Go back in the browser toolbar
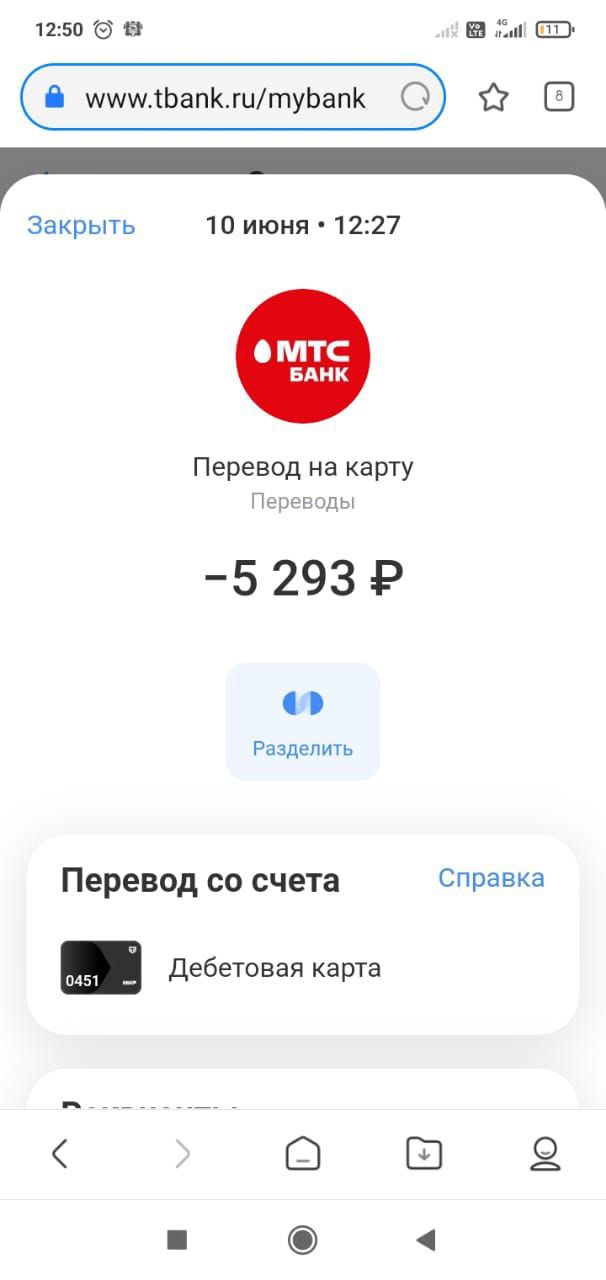 click(59, 1154)
